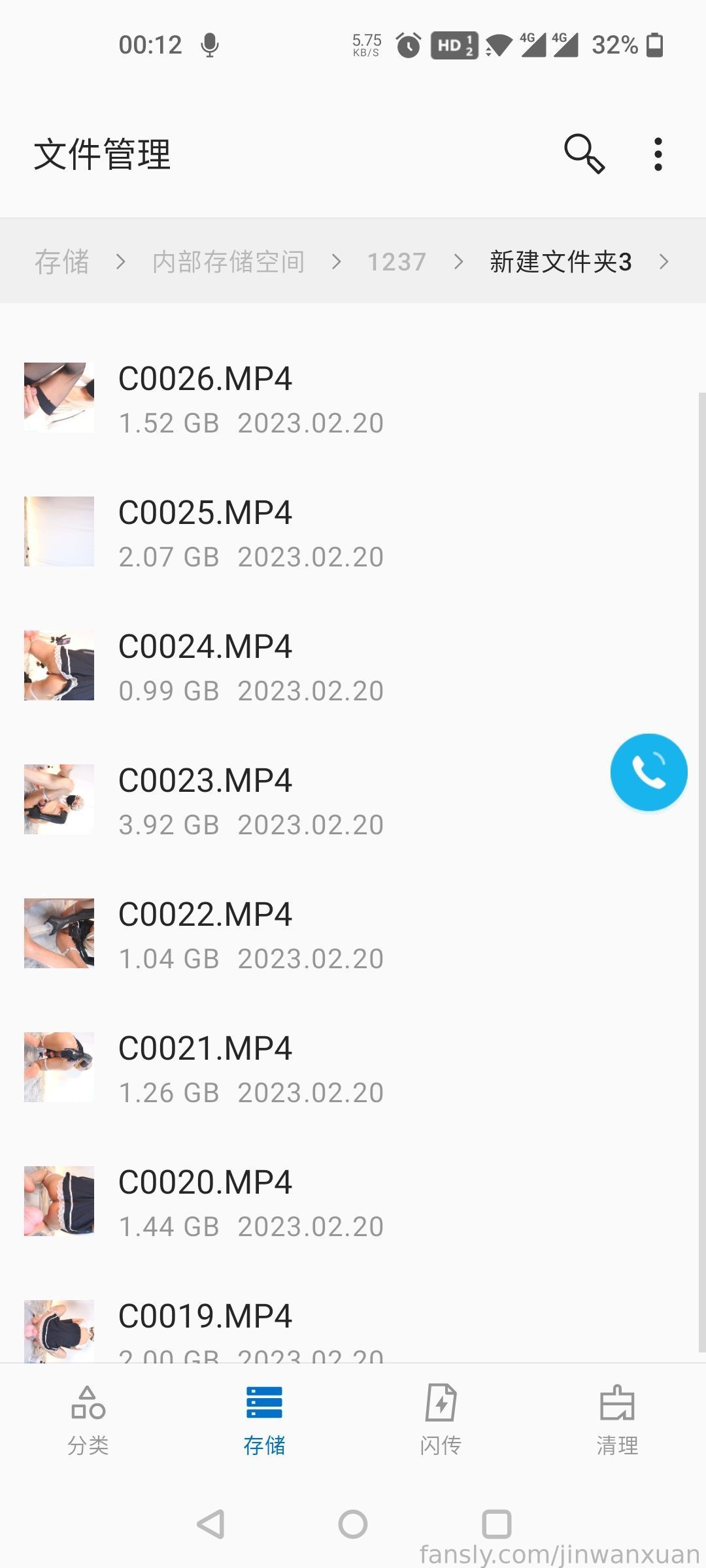
Task: Open the file C0020.MP4
Action: tap(353, 1201)
